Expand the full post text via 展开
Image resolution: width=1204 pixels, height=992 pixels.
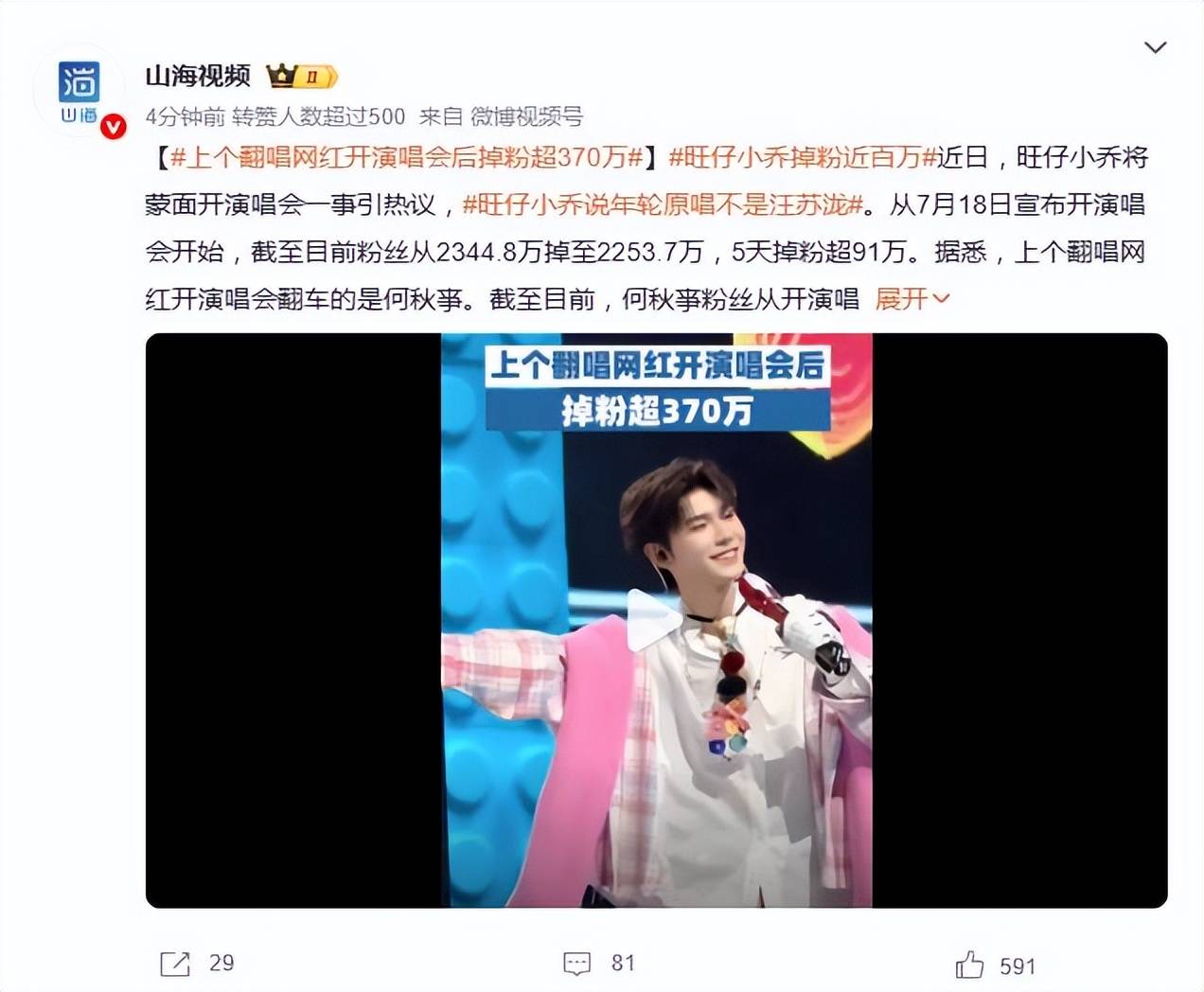[x=911, y=299]
